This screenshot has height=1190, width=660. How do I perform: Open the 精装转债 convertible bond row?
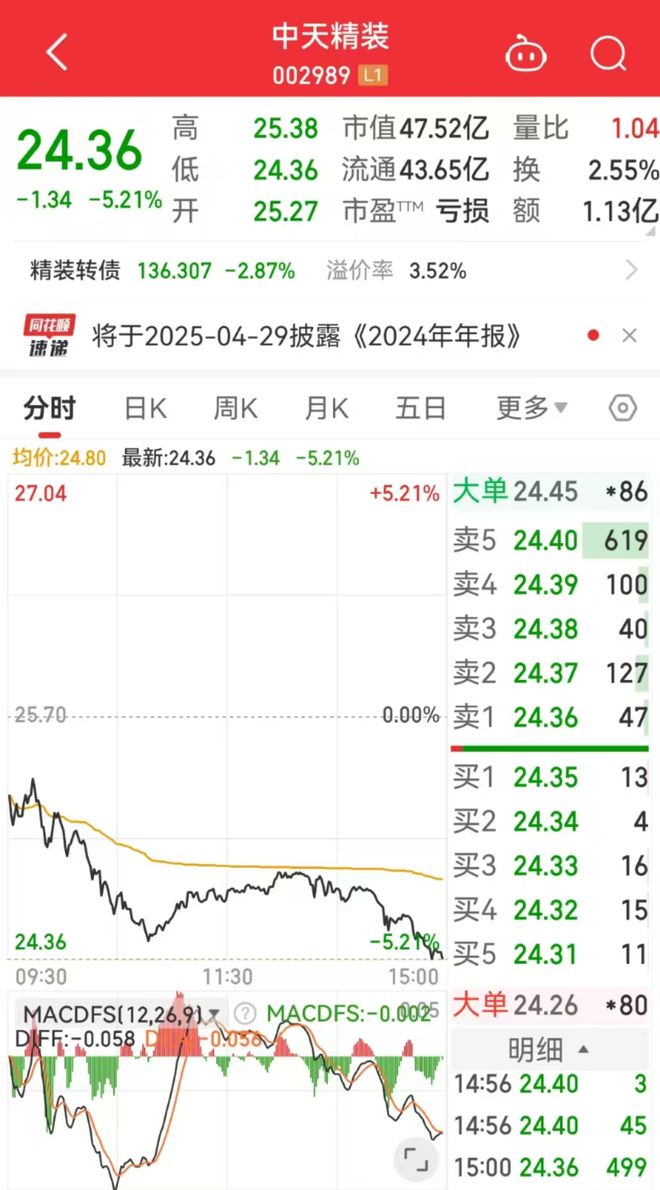(x=330, y=270)
